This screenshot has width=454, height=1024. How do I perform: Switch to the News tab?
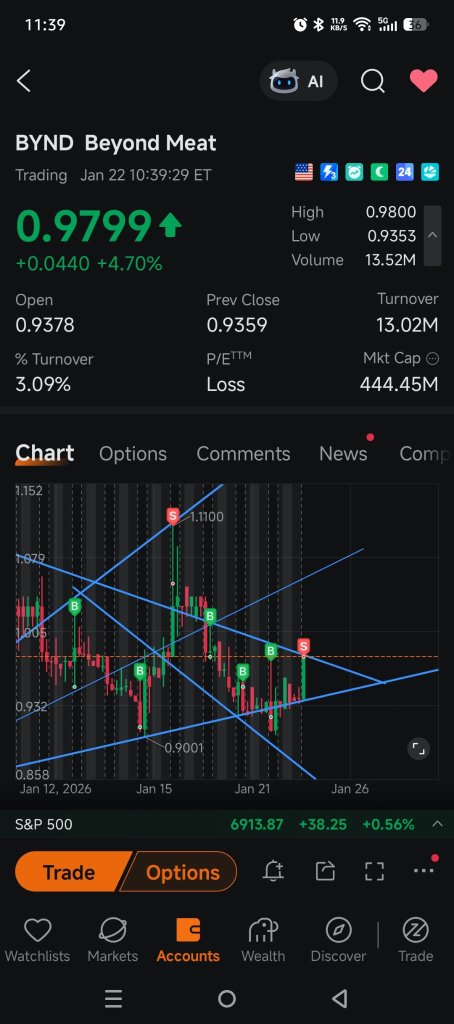click(343, 454)
